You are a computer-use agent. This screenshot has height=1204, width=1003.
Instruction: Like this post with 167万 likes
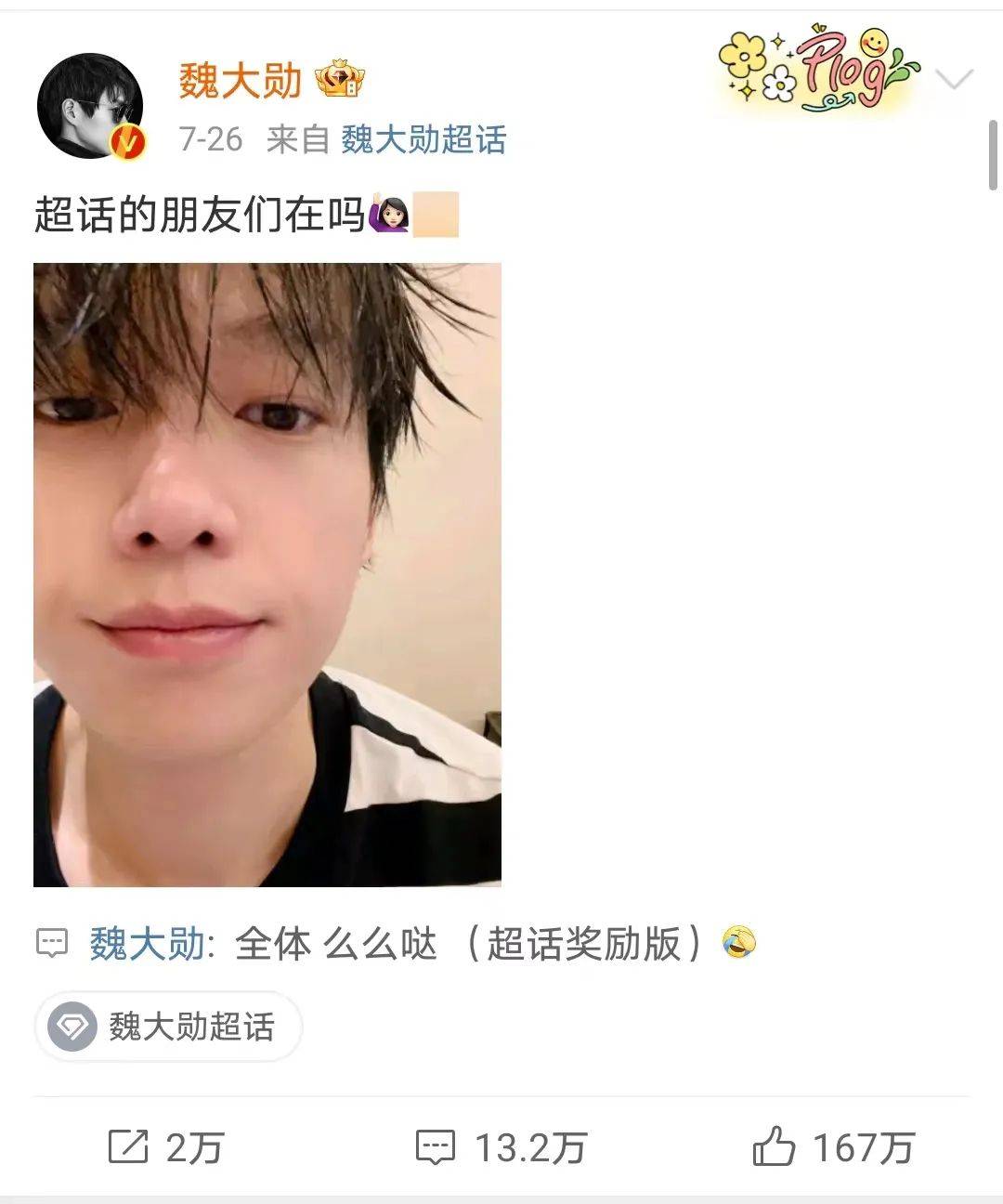833,1147
